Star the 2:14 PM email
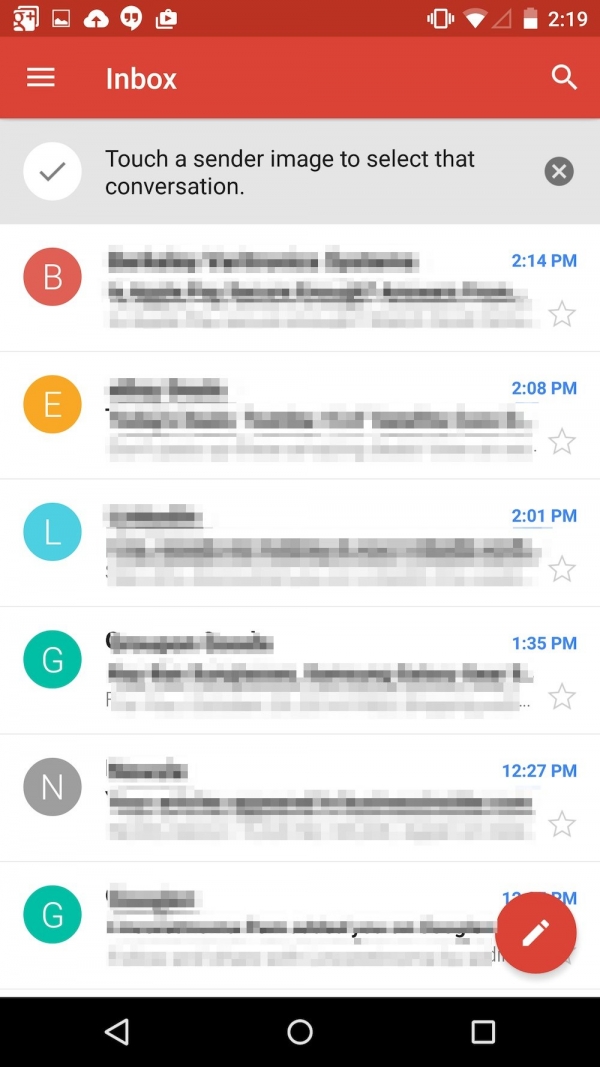This screenshot has width=600, height=1067. coord(562,314)
